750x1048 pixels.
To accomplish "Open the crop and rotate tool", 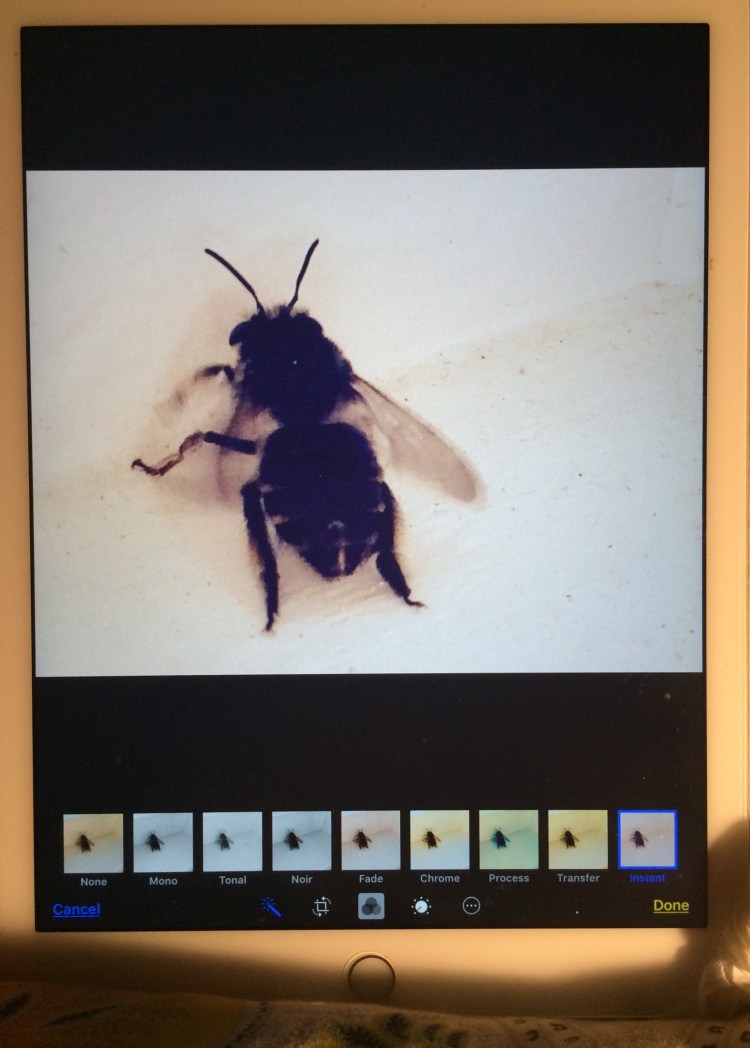I will pos(321,906).
